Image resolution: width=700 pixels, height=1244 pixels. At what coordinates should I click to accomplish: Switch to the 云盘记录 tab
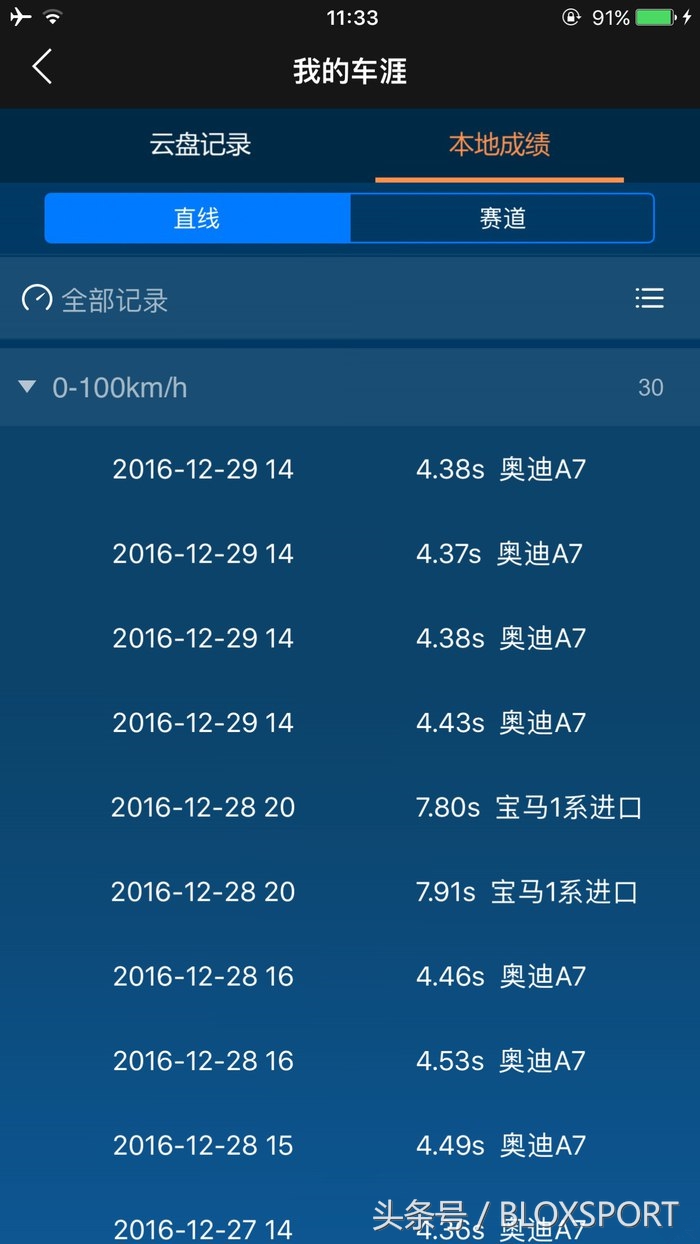200,145
